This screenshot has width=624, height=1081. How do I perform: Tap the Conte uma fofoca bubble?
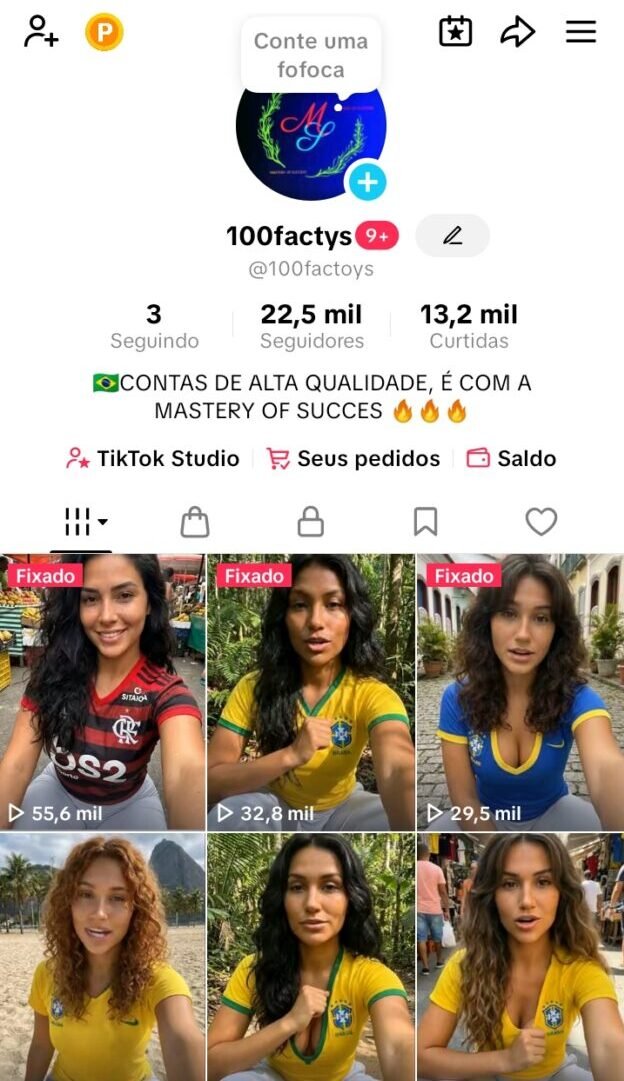[311, 55]
